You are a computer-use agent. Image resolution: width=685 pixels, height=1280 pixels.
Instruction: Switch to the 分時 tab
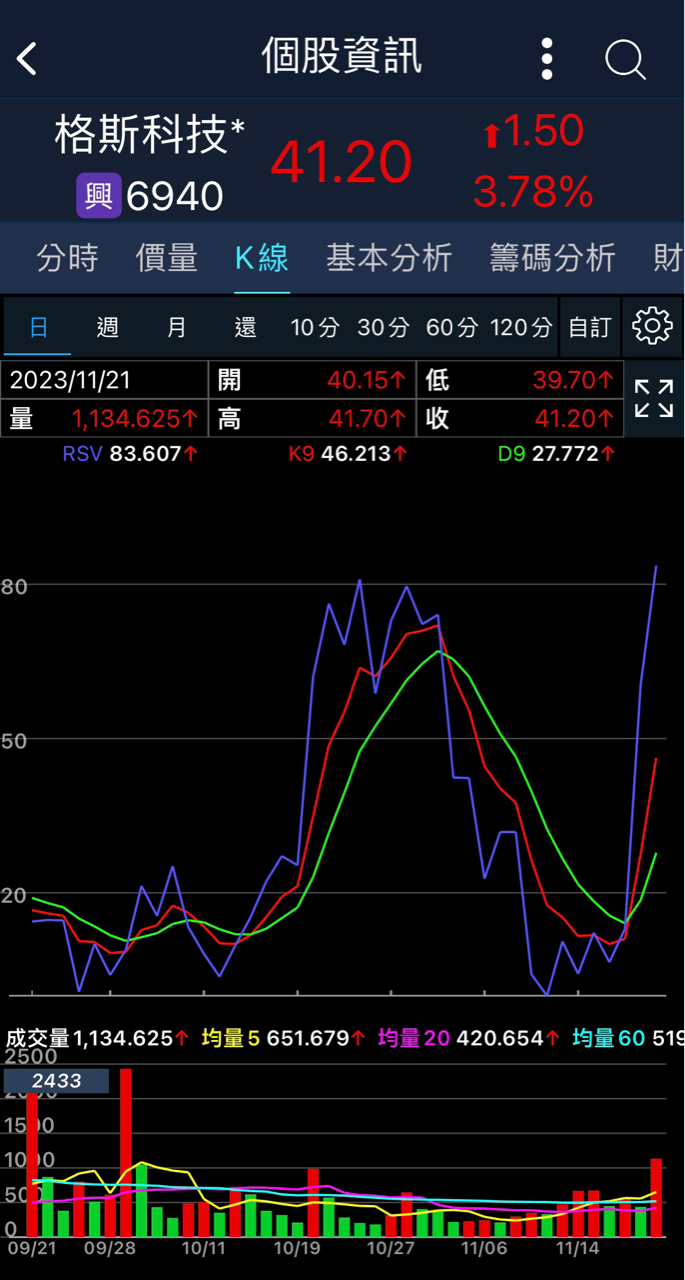[67, 258]
